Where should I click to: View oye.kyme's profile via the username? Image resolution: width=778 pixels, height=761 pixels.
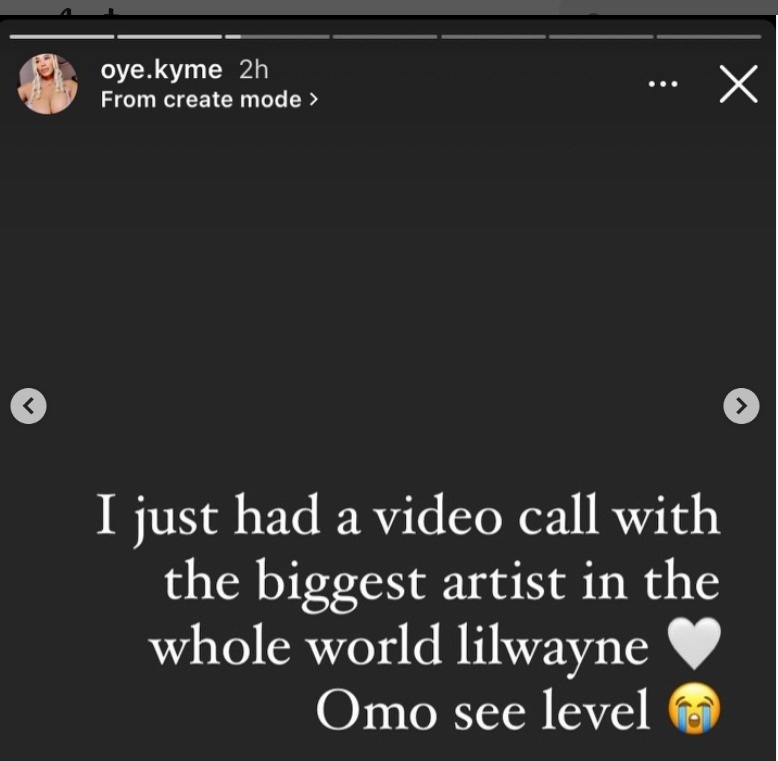coord(161,71)
